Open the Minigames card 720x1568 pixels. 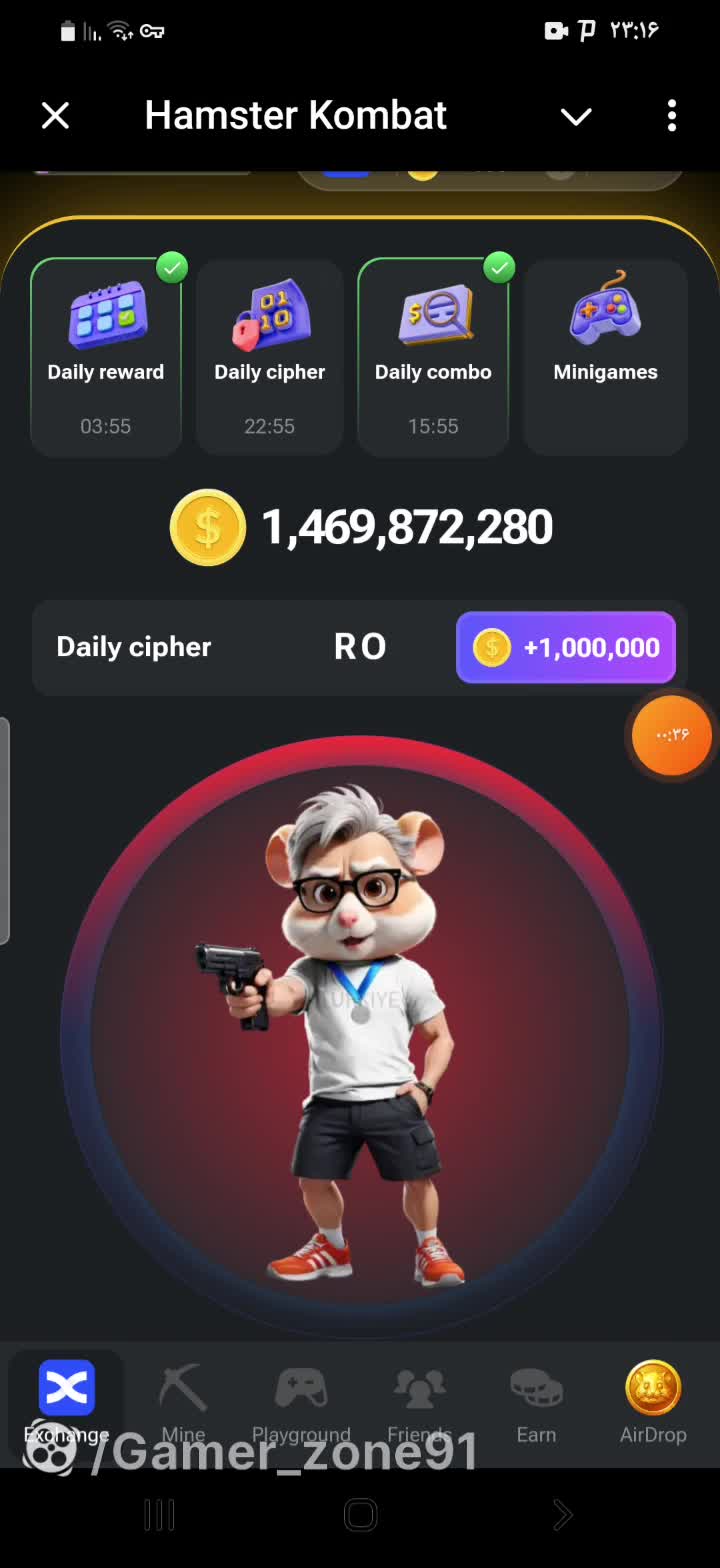click(x=606, y=356)
